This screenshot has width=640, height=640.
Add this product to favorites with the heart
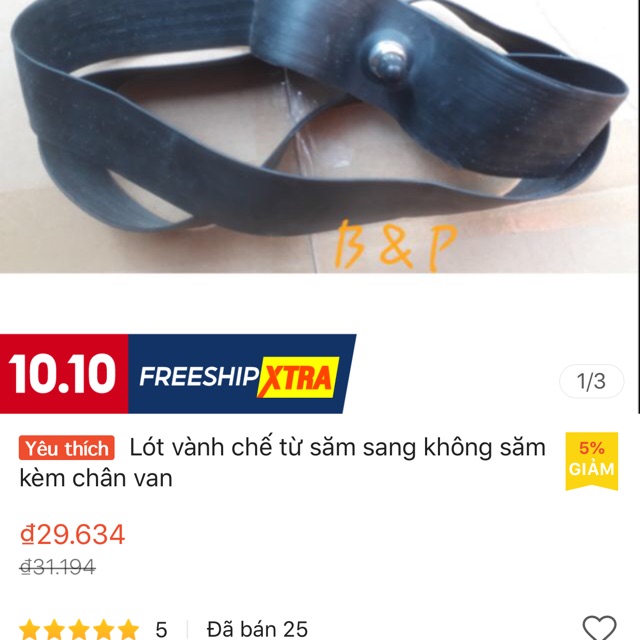599,627
